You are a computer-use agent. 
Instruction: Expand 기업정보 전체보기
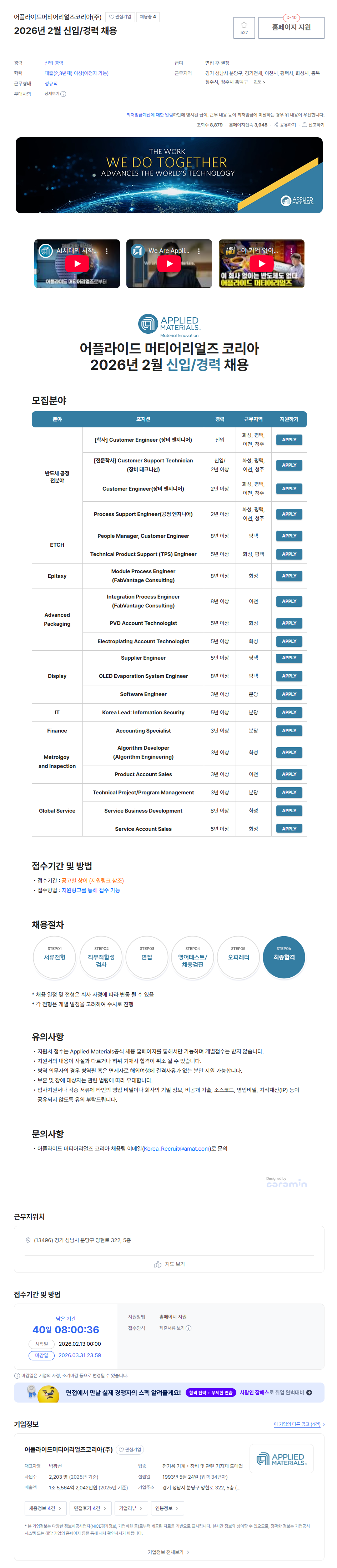coord(168,1552)
